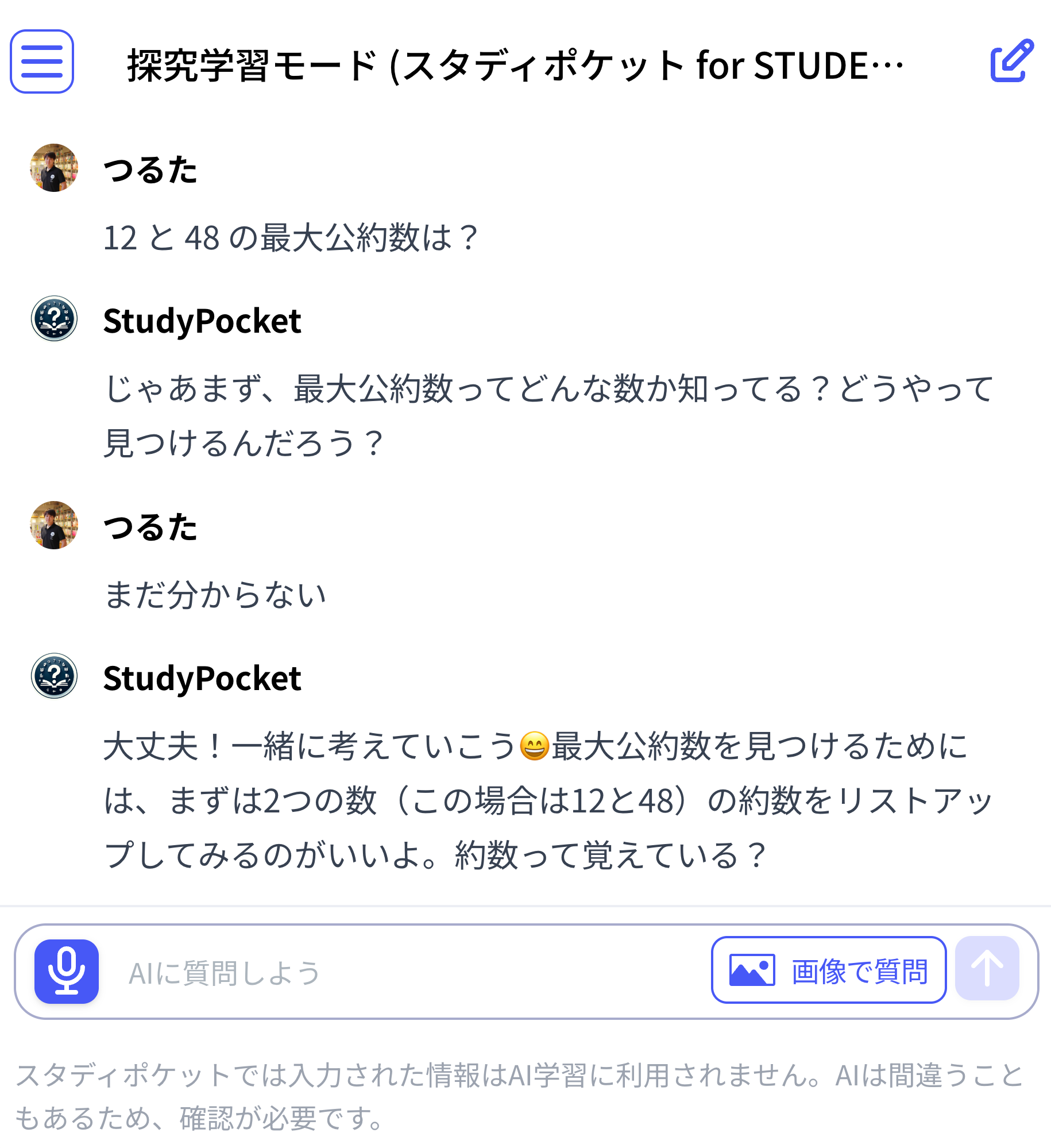Open the hamburger menu
Image resolution: width=1051 pixels, height=1148 pixels.
(42, 61)
